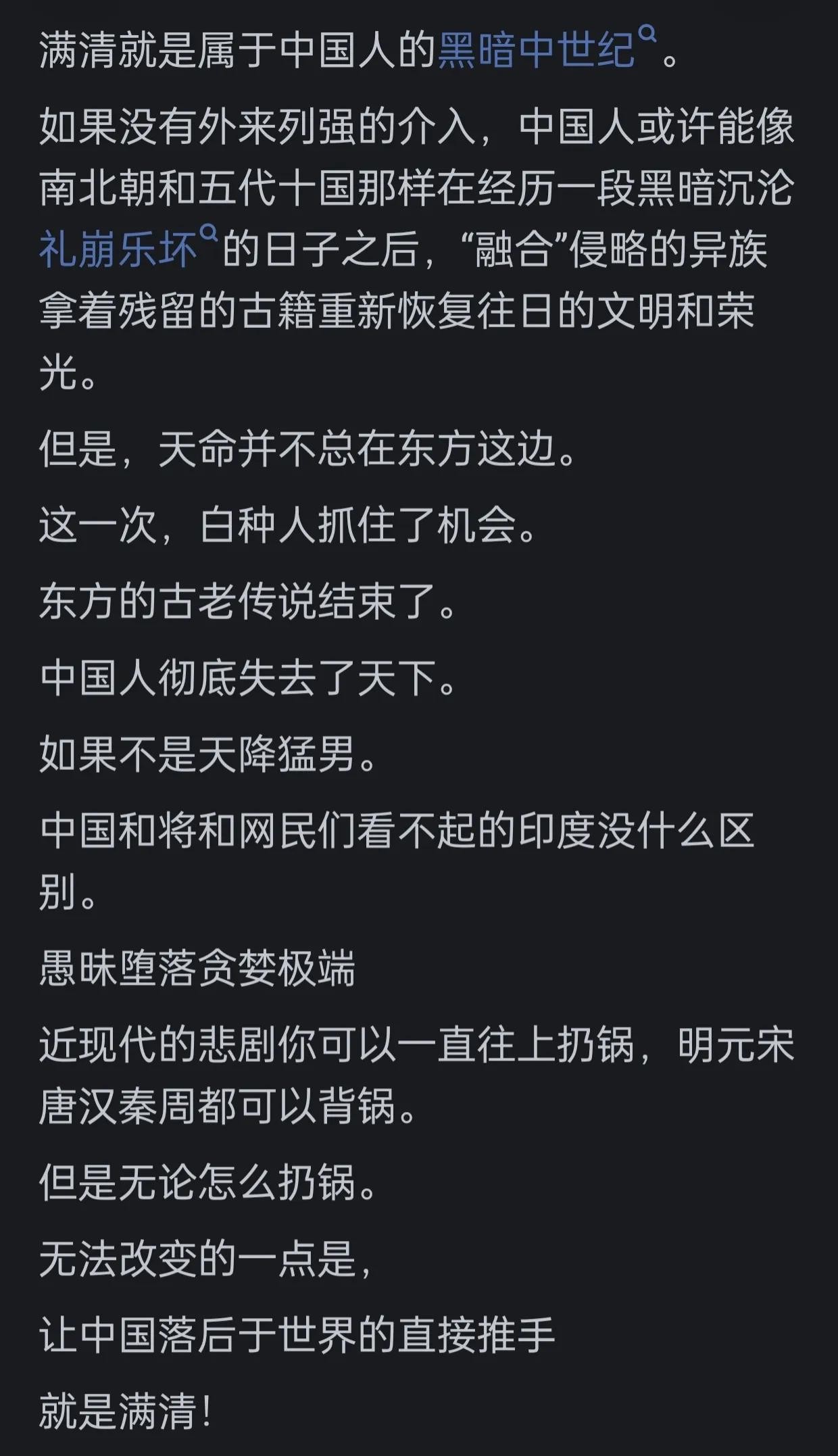Open the 黑暗中世纪 search link
Screen dimensions: 838x1456
[x=537, y=51]
